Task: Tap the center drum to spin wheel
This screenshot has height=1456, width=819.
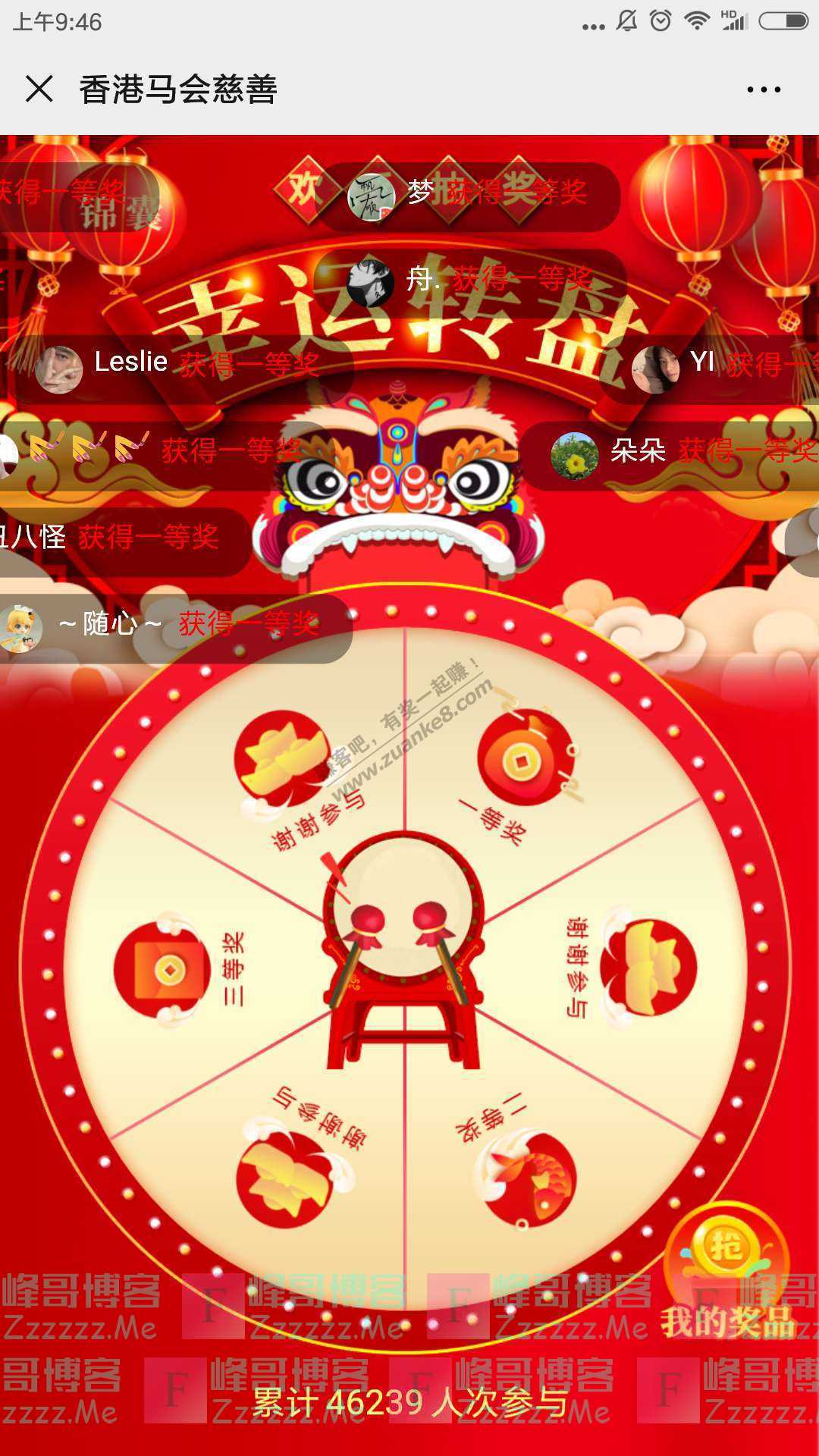Action: (x=403, y=948)
